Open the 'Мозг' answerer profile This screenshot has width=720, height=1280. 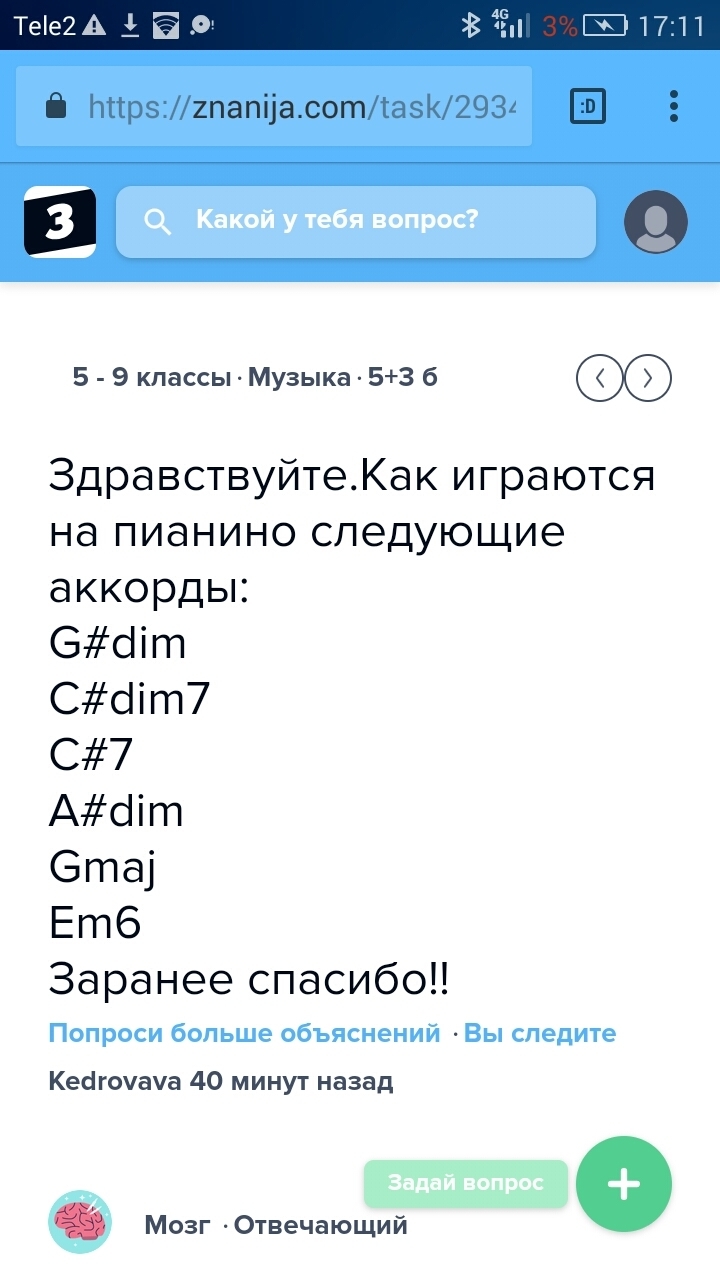tap(177, 1225)
